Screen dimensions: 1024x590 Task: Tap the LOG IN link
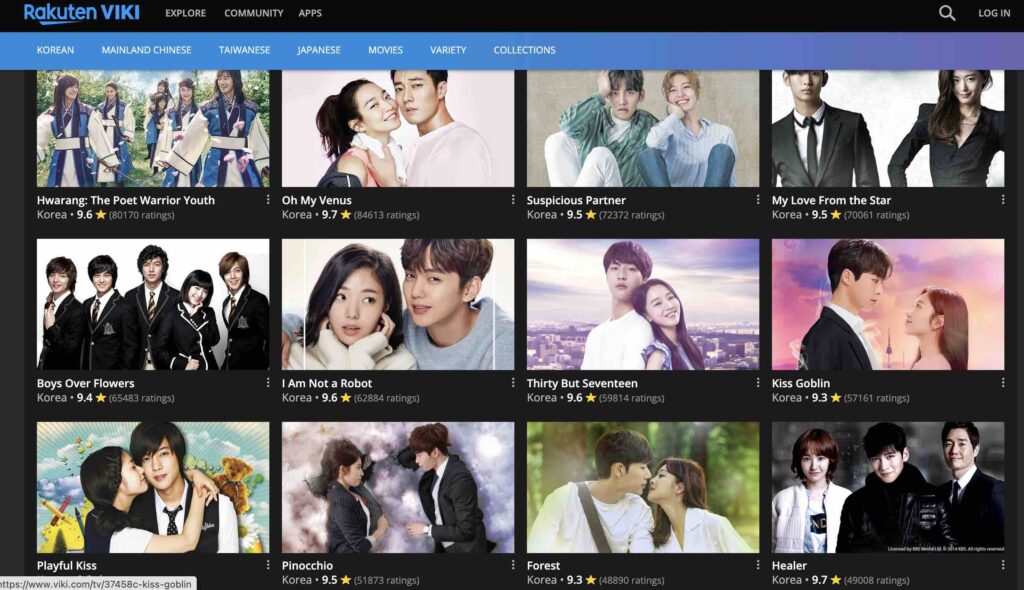point(994,13)
